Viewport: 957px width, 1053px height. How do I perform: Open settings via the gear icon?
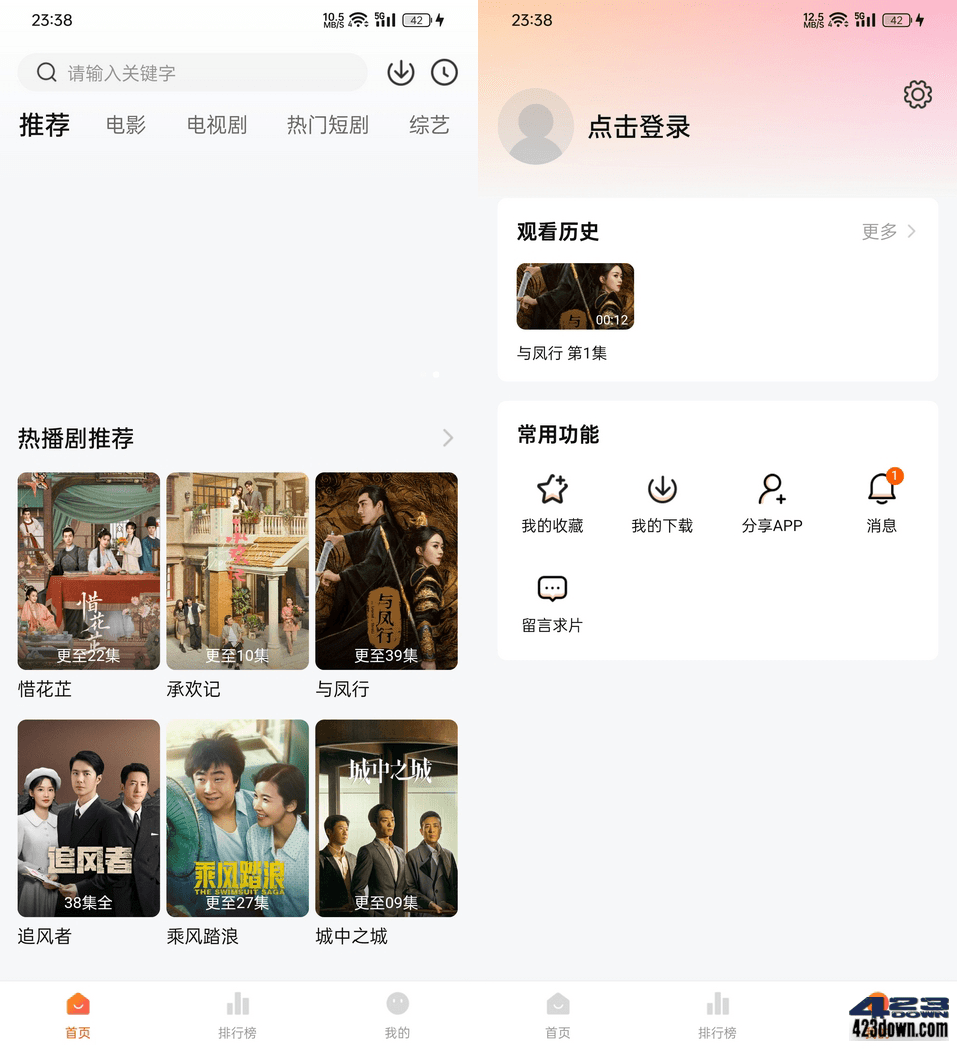[917, 94]
